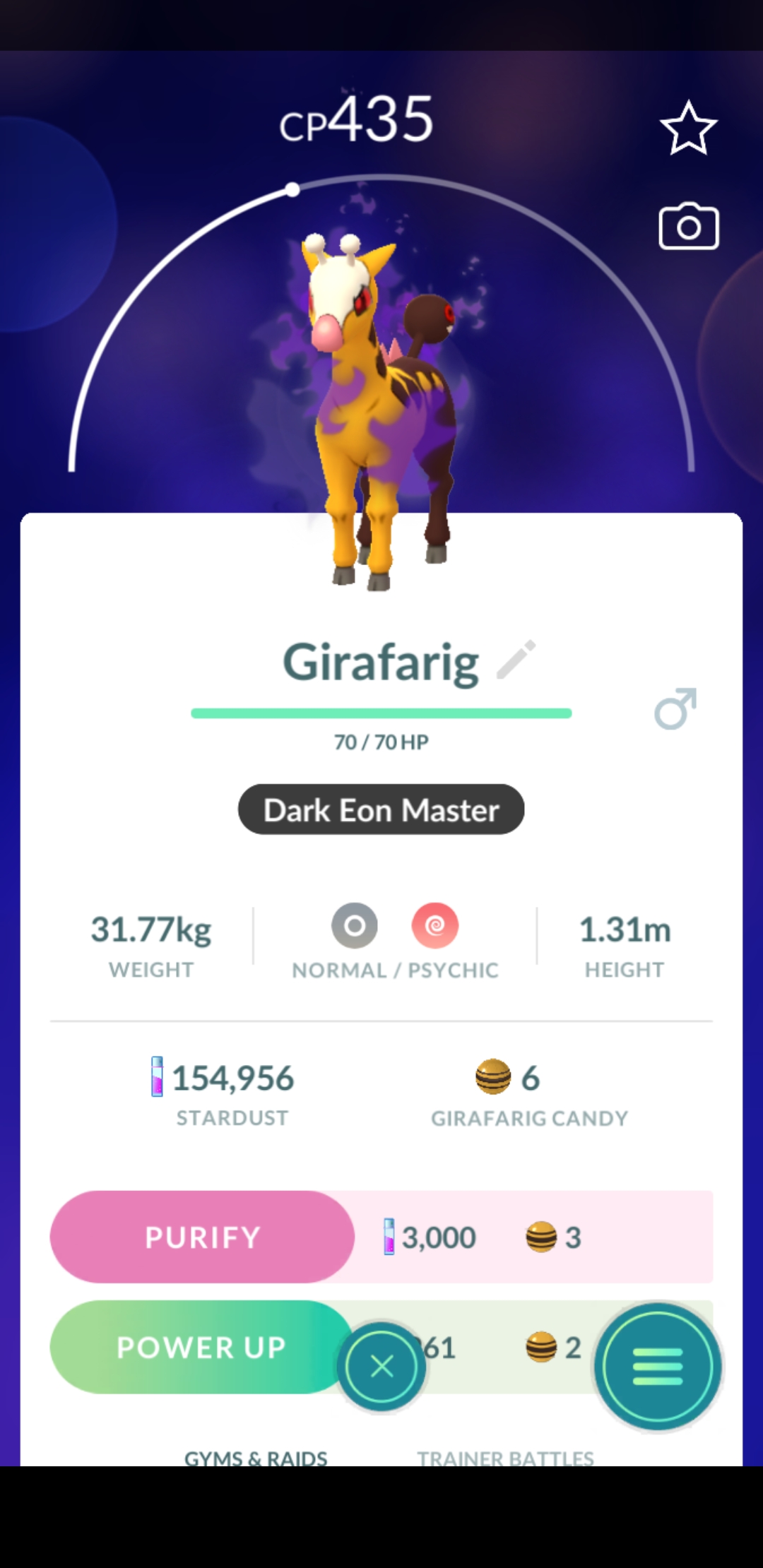Open the AR camera for Girafarig

[x=688, y=227]
